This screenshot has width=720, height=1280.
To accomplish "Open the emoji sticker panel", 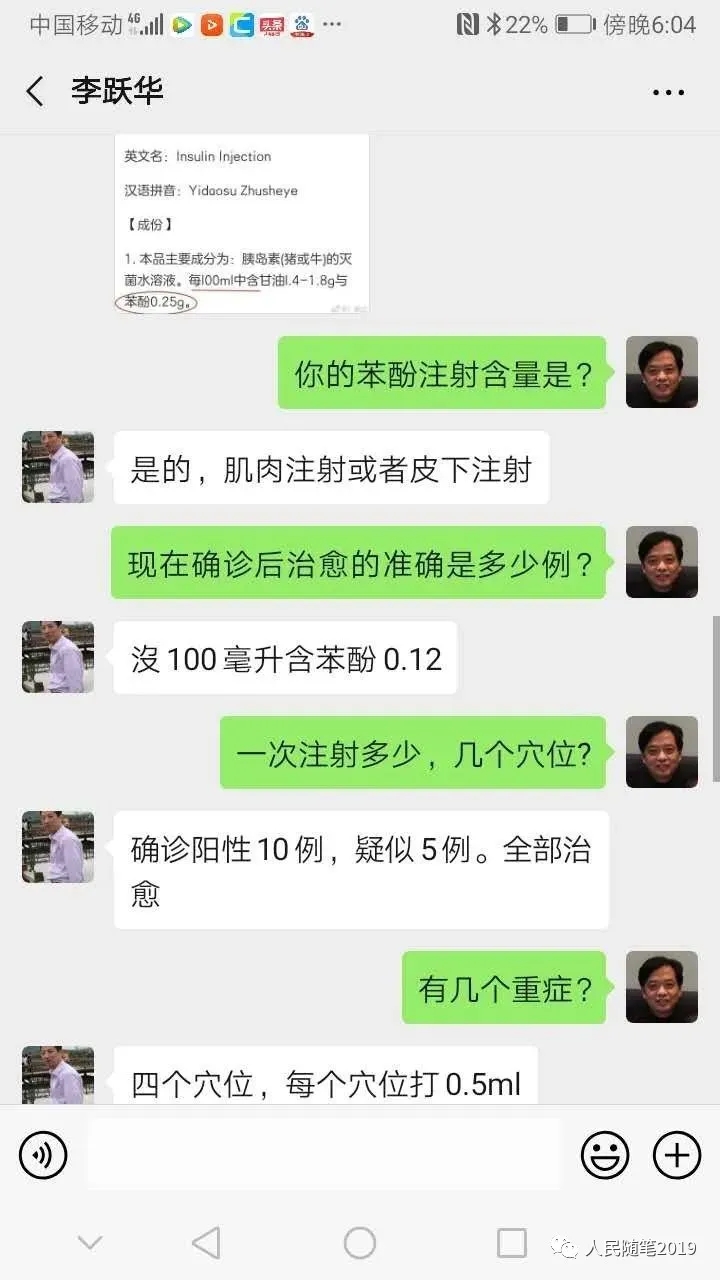I will coord(605,1156).
